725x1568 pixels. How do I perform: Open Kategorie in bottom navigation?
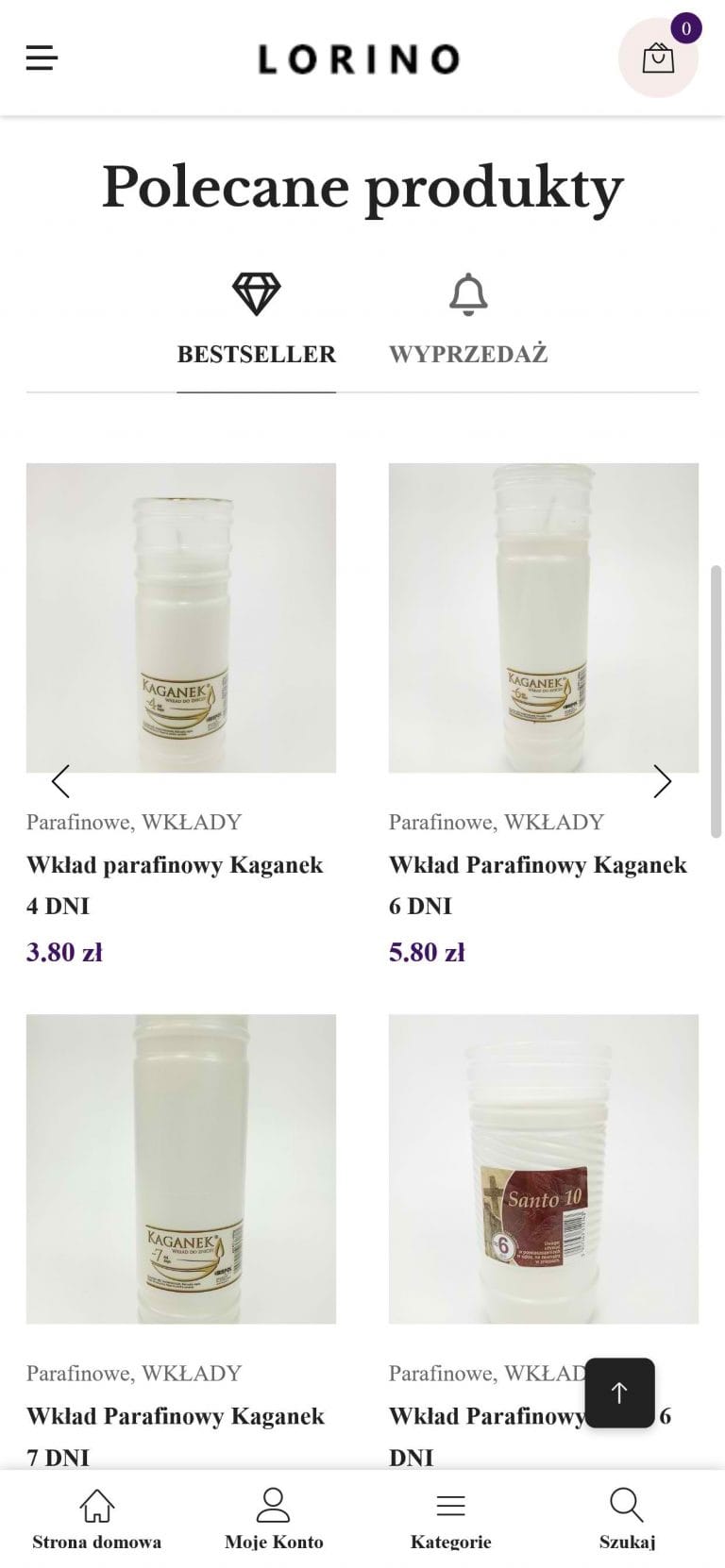coord(450,1519)
